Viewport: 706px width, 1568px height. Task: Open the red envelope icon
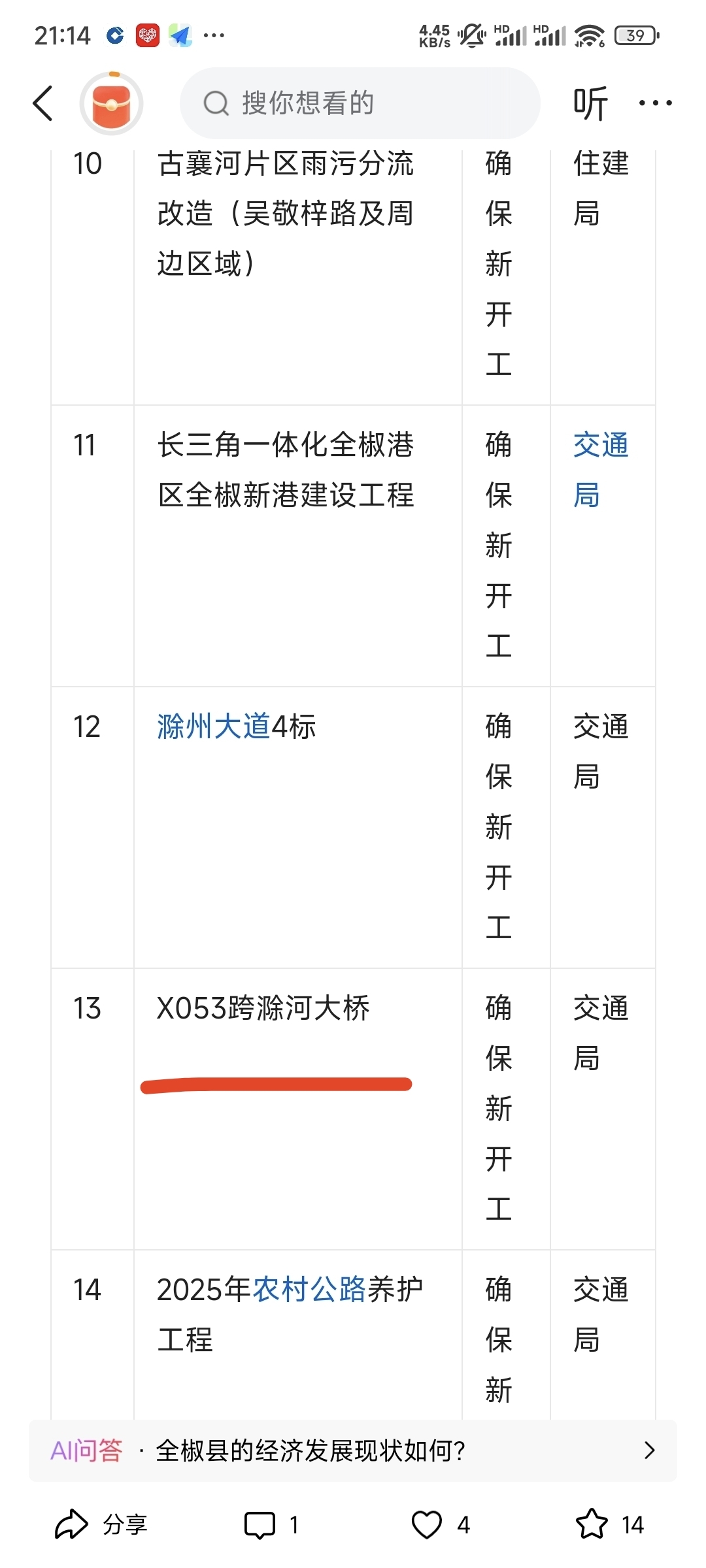point(111,103)
